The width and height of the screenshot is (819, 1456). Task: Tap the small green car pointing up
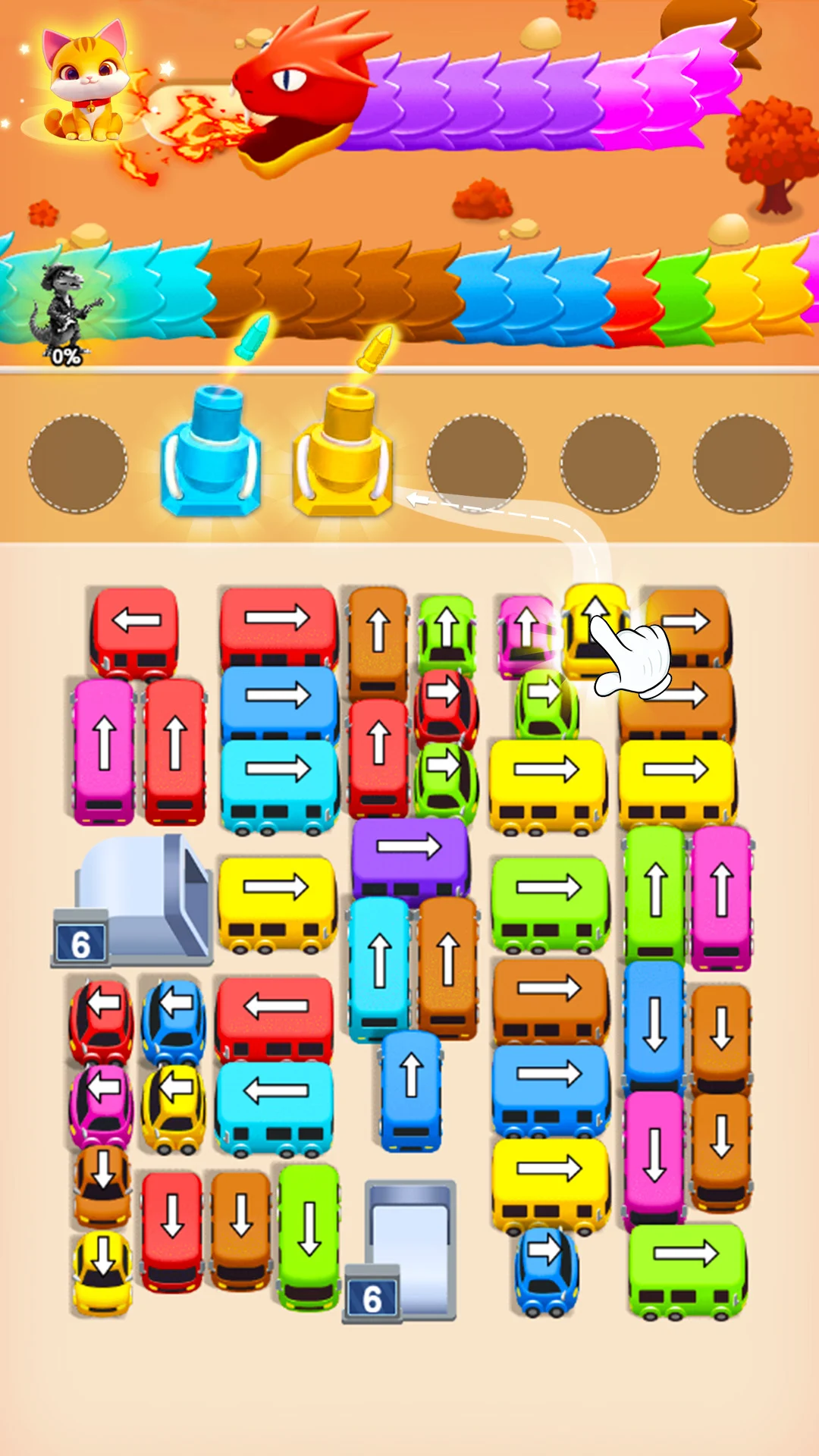coord(447,633)
